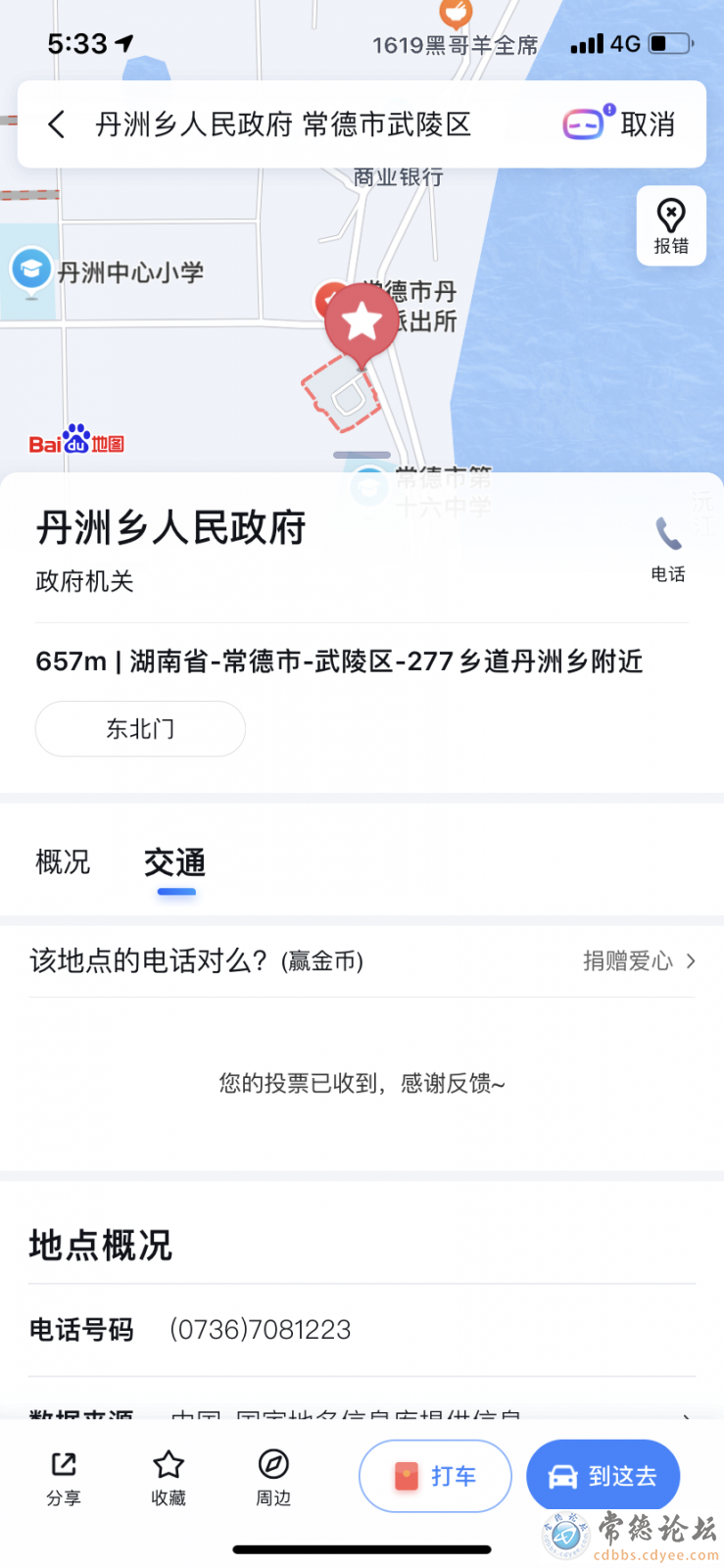The width and height of the screenshot is (724, 1568).
Task: Tap the 取消 cancel button
Action: (648, 124)
